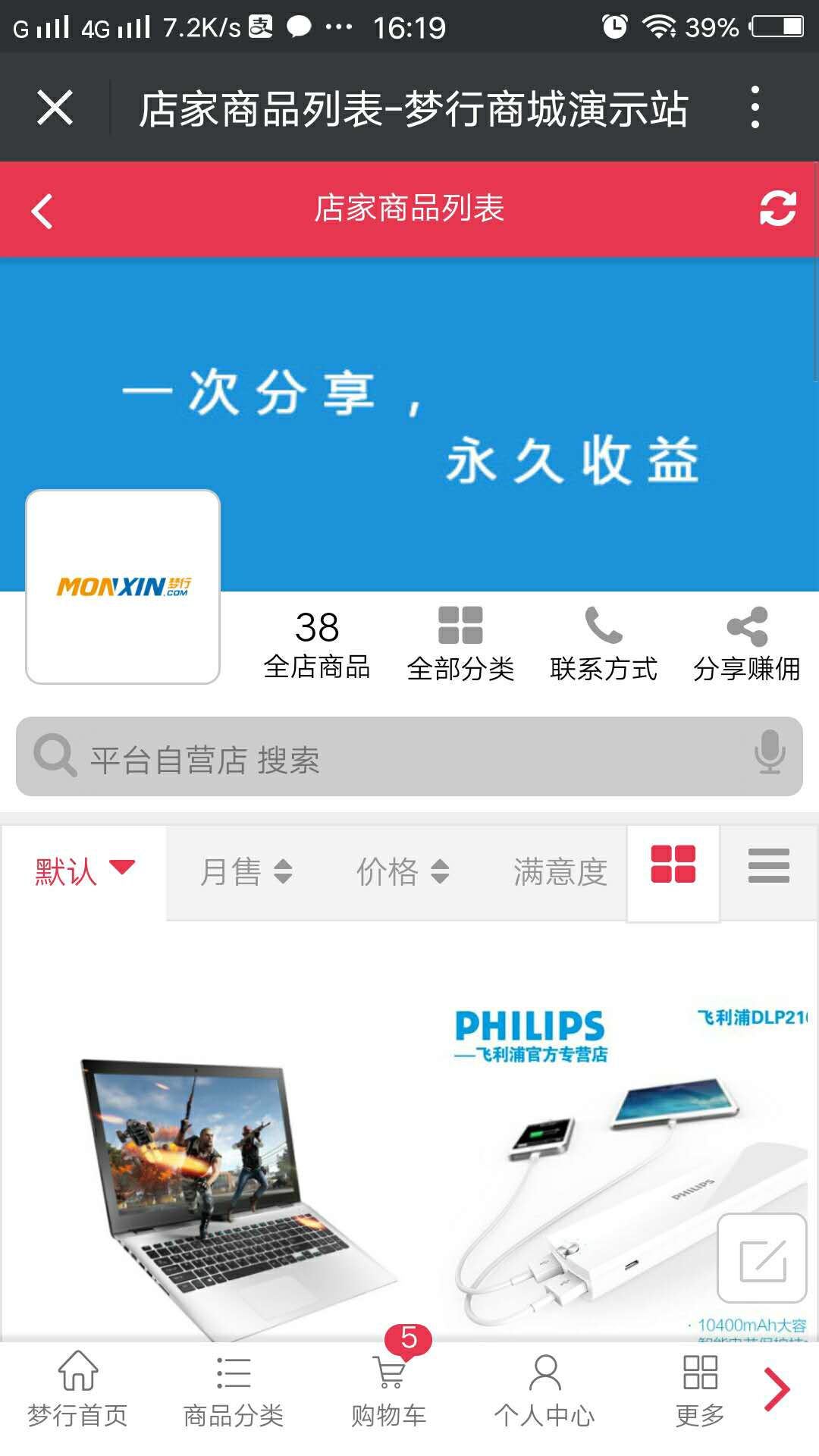
Task: Refresh the store product list
Action: coord(777,209)
